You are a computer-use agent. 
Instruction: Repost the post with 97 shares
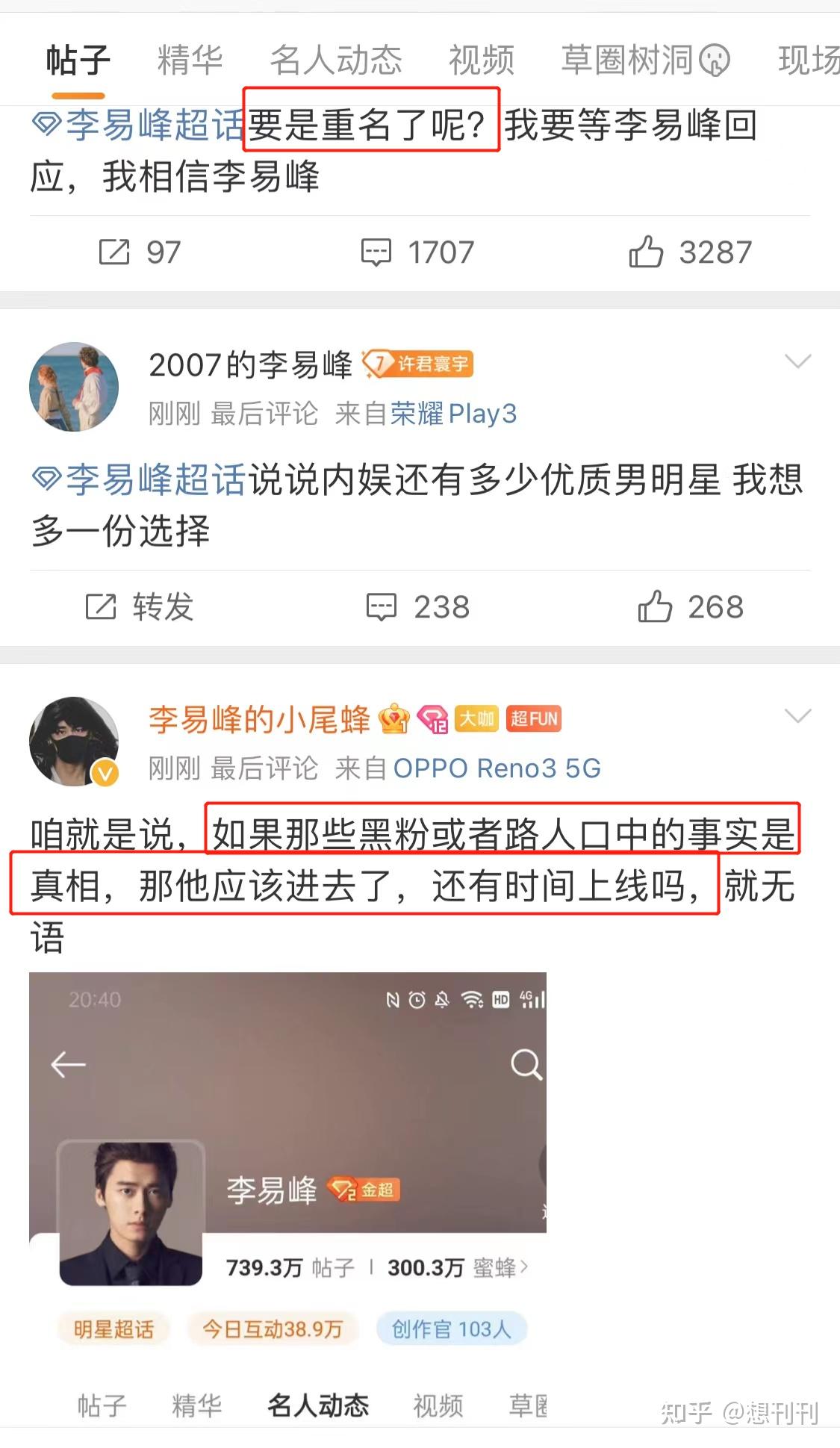[x=140, y=252]
